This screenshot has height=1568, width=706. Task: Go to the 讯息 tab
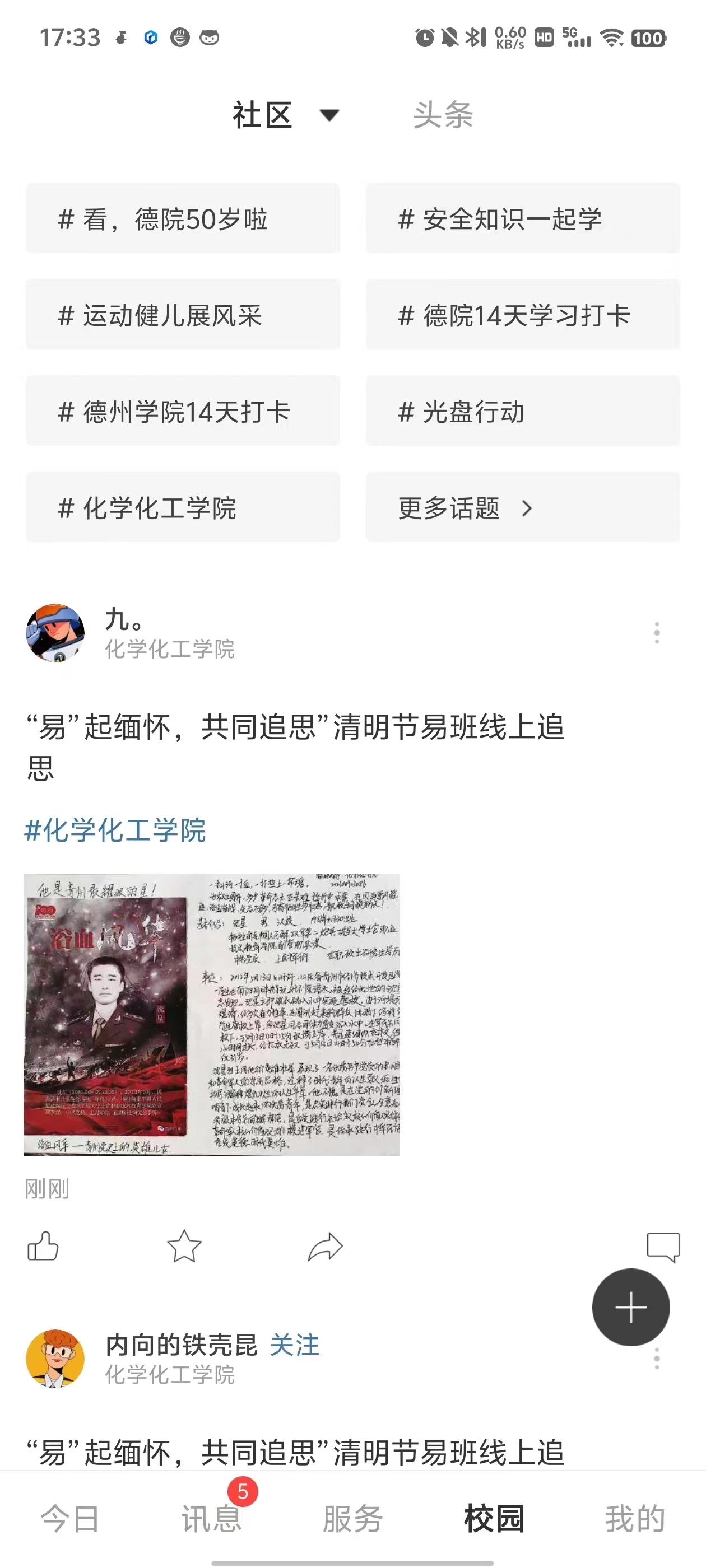211,1519
